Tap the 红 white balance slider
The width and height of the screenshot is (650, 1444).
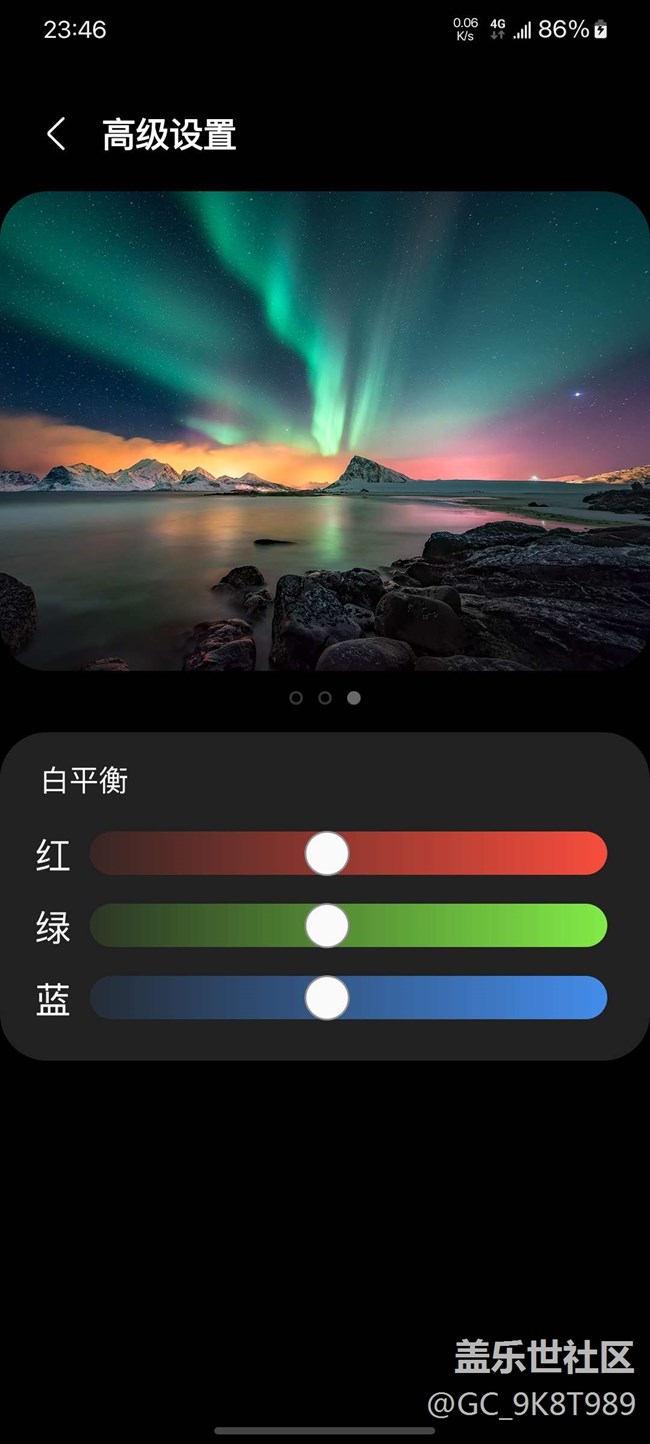pyautogui.click(x=327, y=853)
